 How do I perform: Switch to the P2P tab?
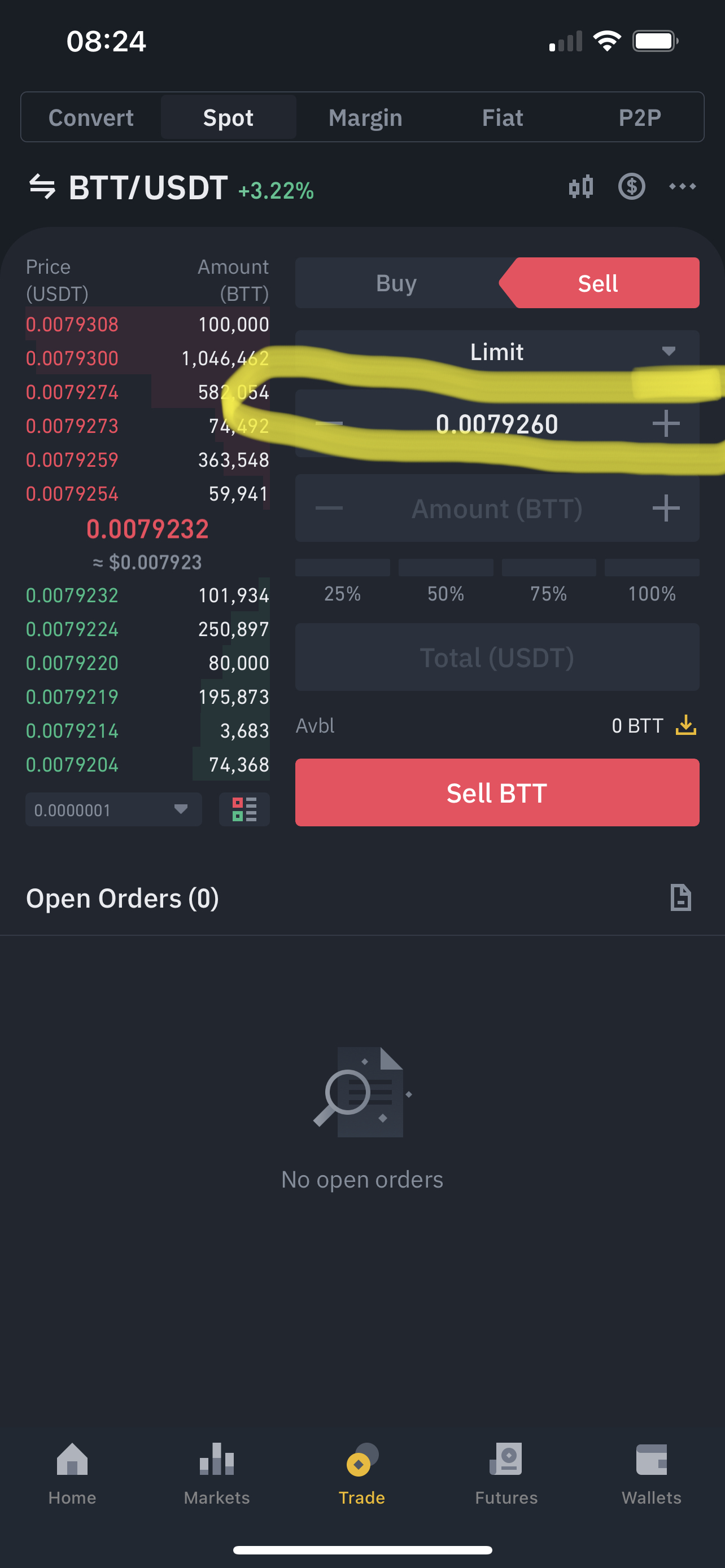(639, 117)
